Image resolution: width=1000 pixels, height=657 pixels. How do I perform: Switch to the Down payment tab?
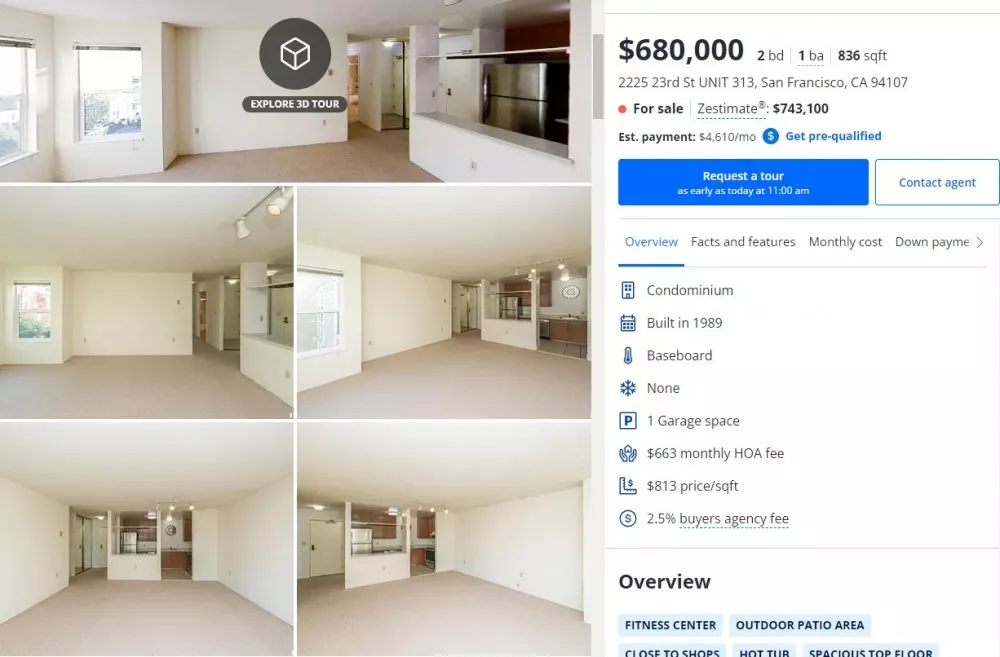pyautogui.click(x=931, y=242)
